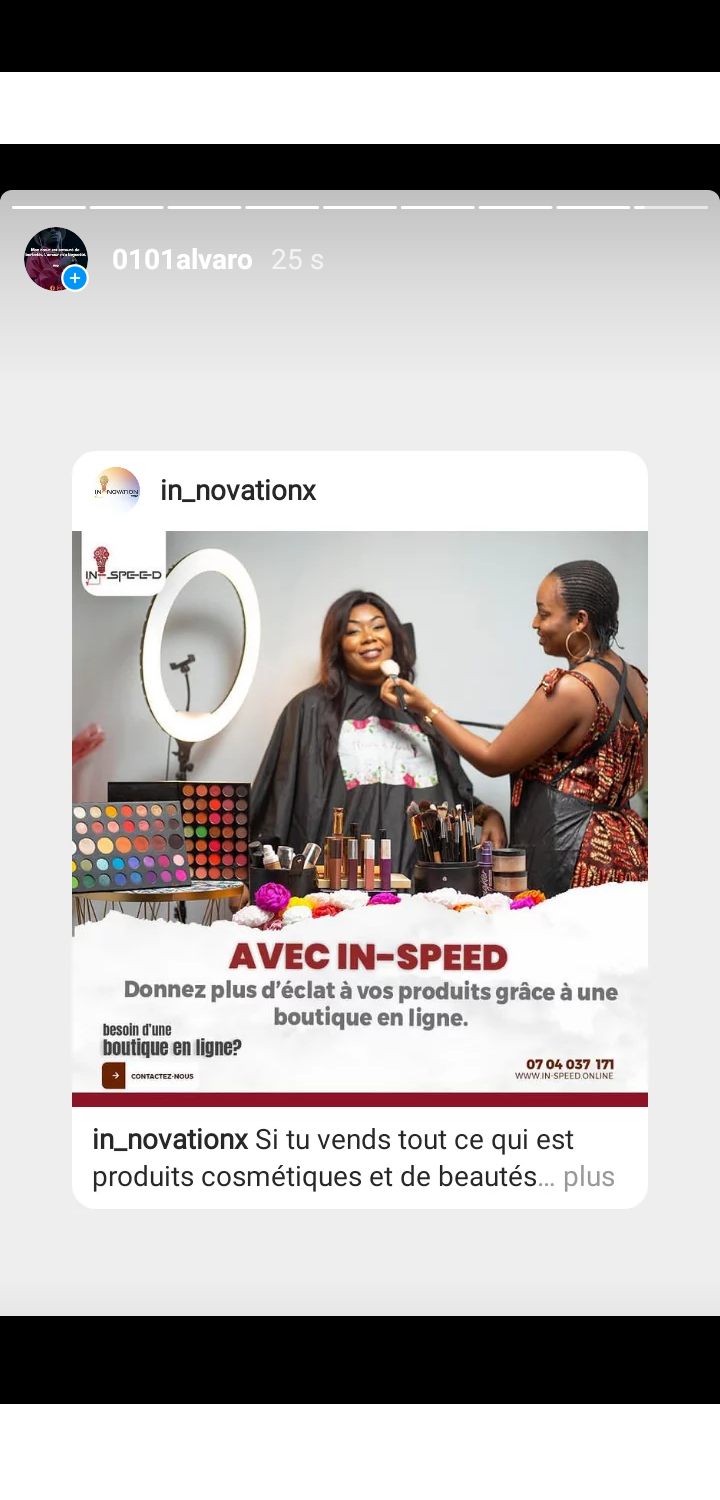
Task: Tap the 0101alvaro username
Action: pos(182,260)
